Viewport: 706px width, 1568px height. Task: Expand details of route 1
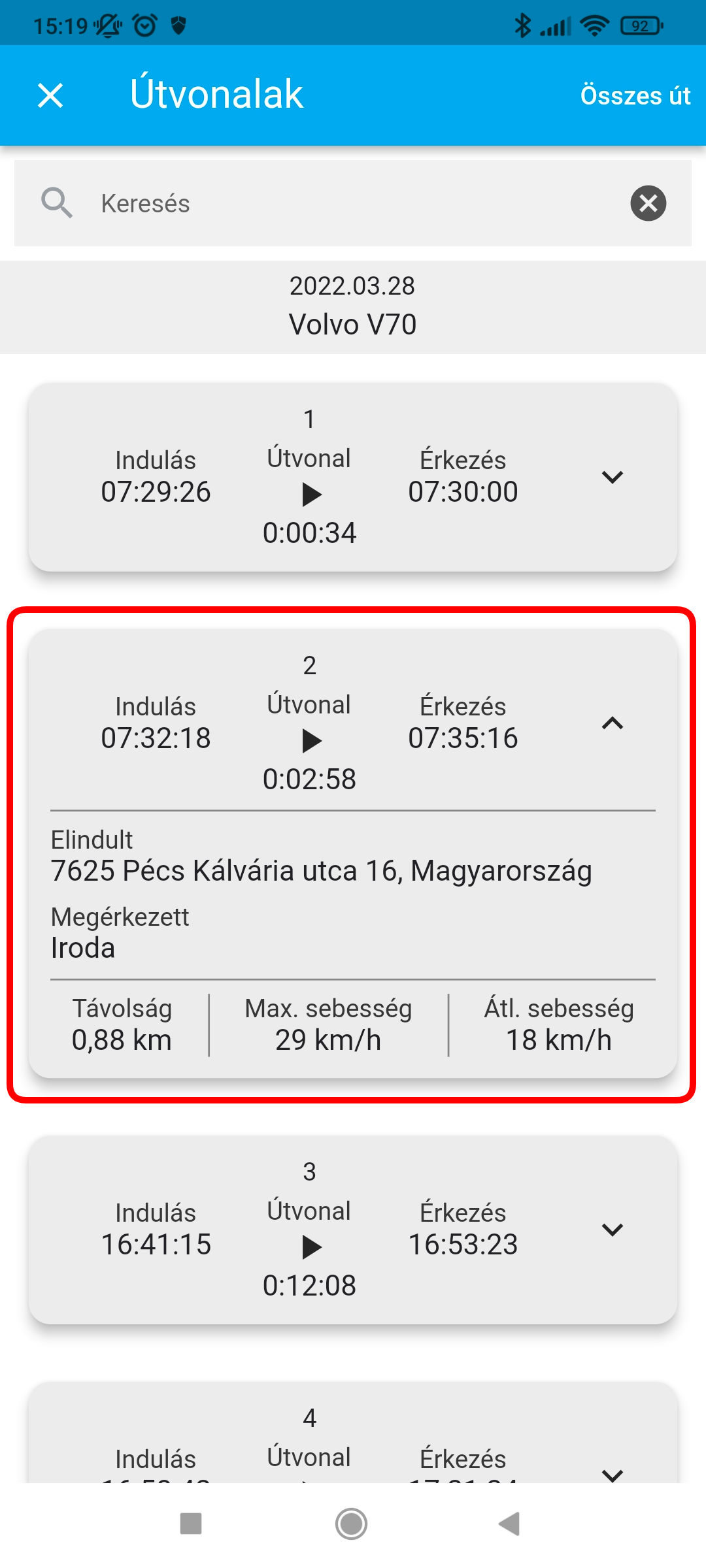[612, 477]
